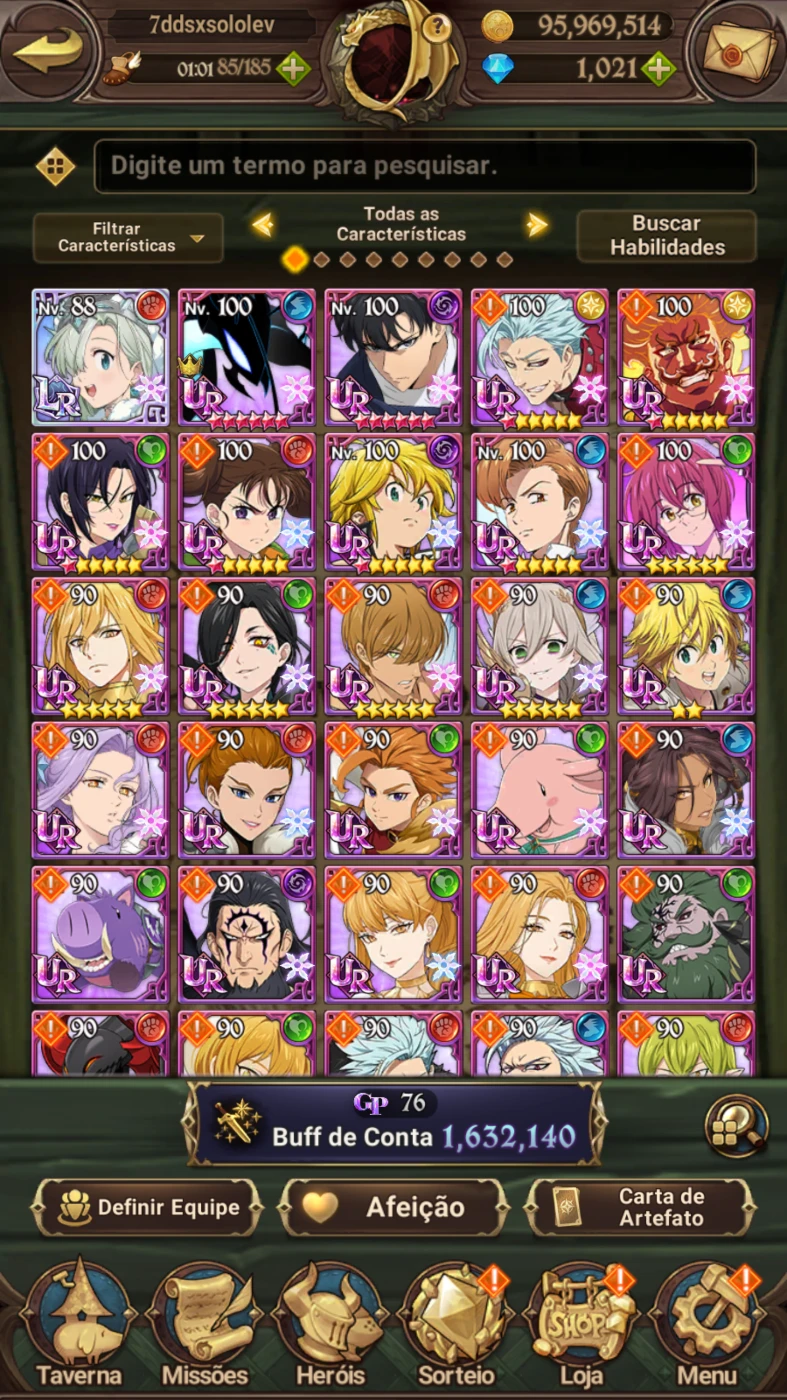Open the pink pig hero card
The height and width of the screenshot is (1400, 787).
(x=540, y=790)
